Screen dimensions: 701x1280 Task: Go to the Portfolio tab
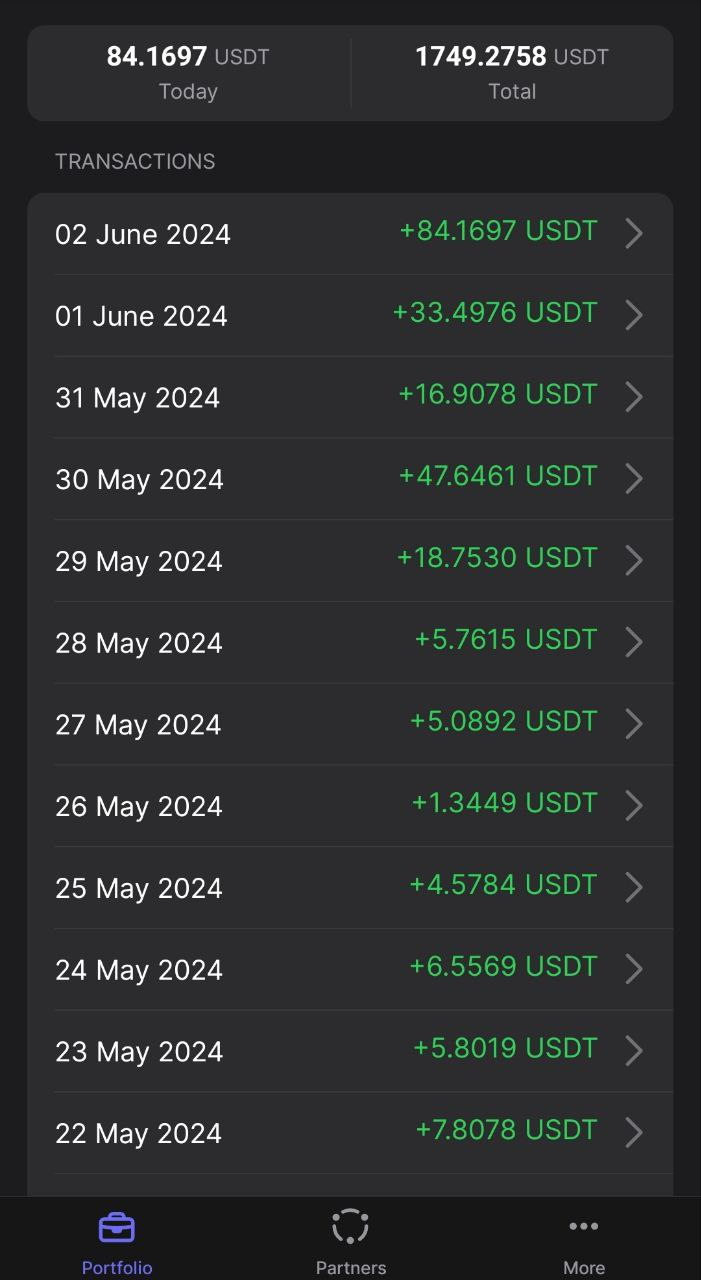[117, 1242]
